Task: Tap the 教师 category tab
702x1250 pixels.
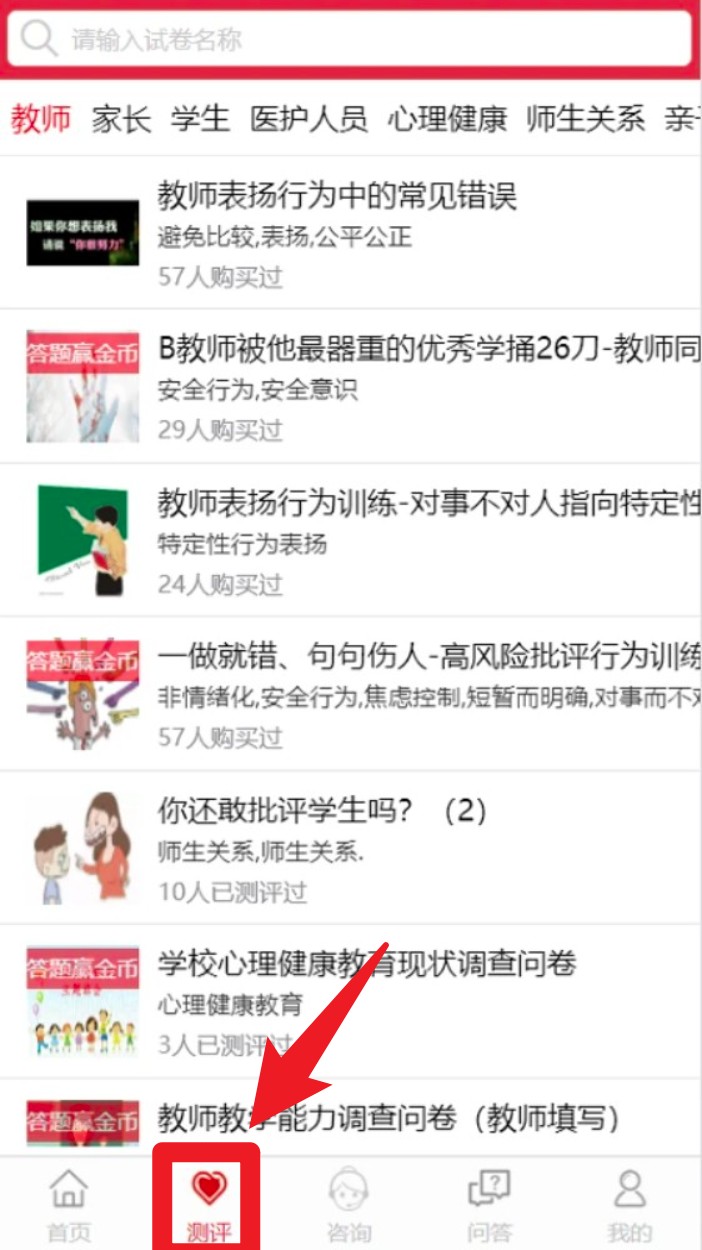Action: click(41, 120)
